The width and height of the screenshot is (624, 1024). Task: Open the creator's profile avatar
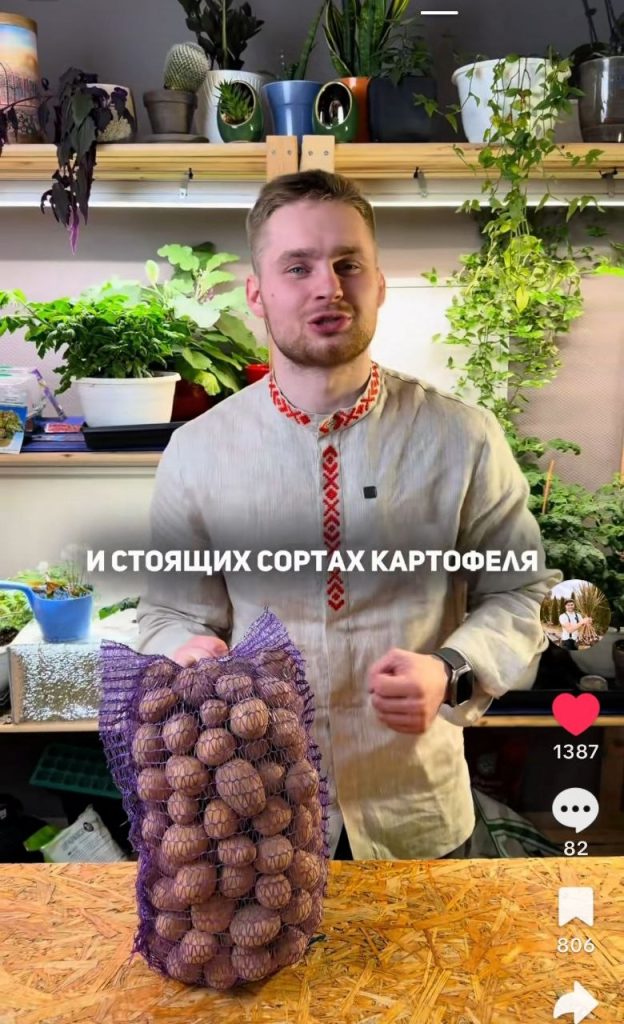[x=575, y=614]
